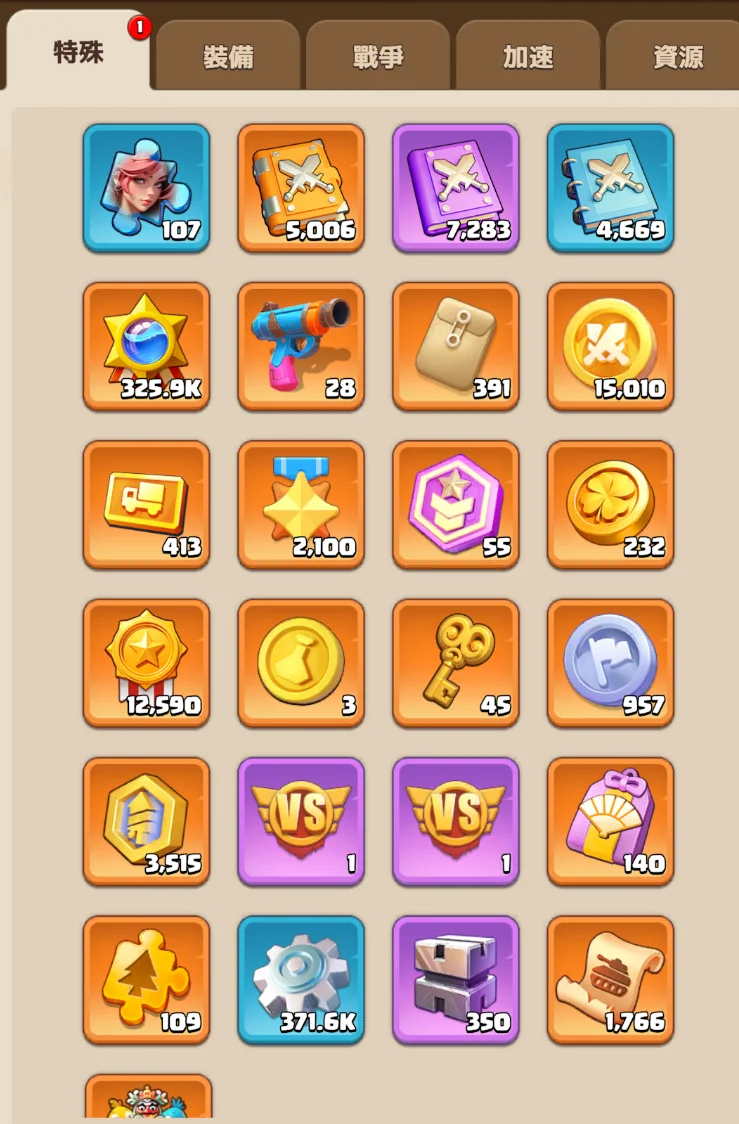Image resolution: width=739 pixels, height=1124 pixels.
Task: Open the star badge item with 325.9K
Action: pyautogui.click(x=146, y=346)
